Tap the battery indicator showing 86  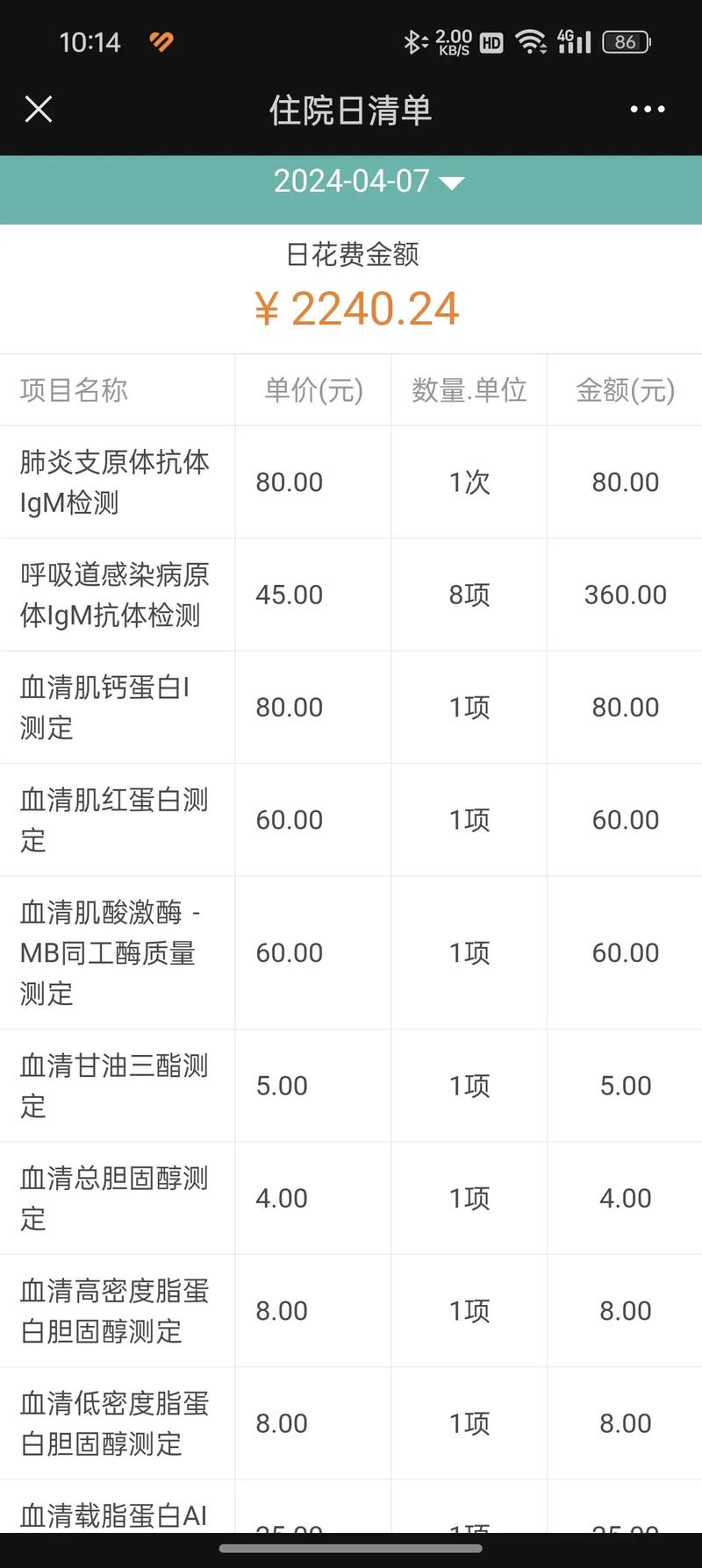[625, 42]
